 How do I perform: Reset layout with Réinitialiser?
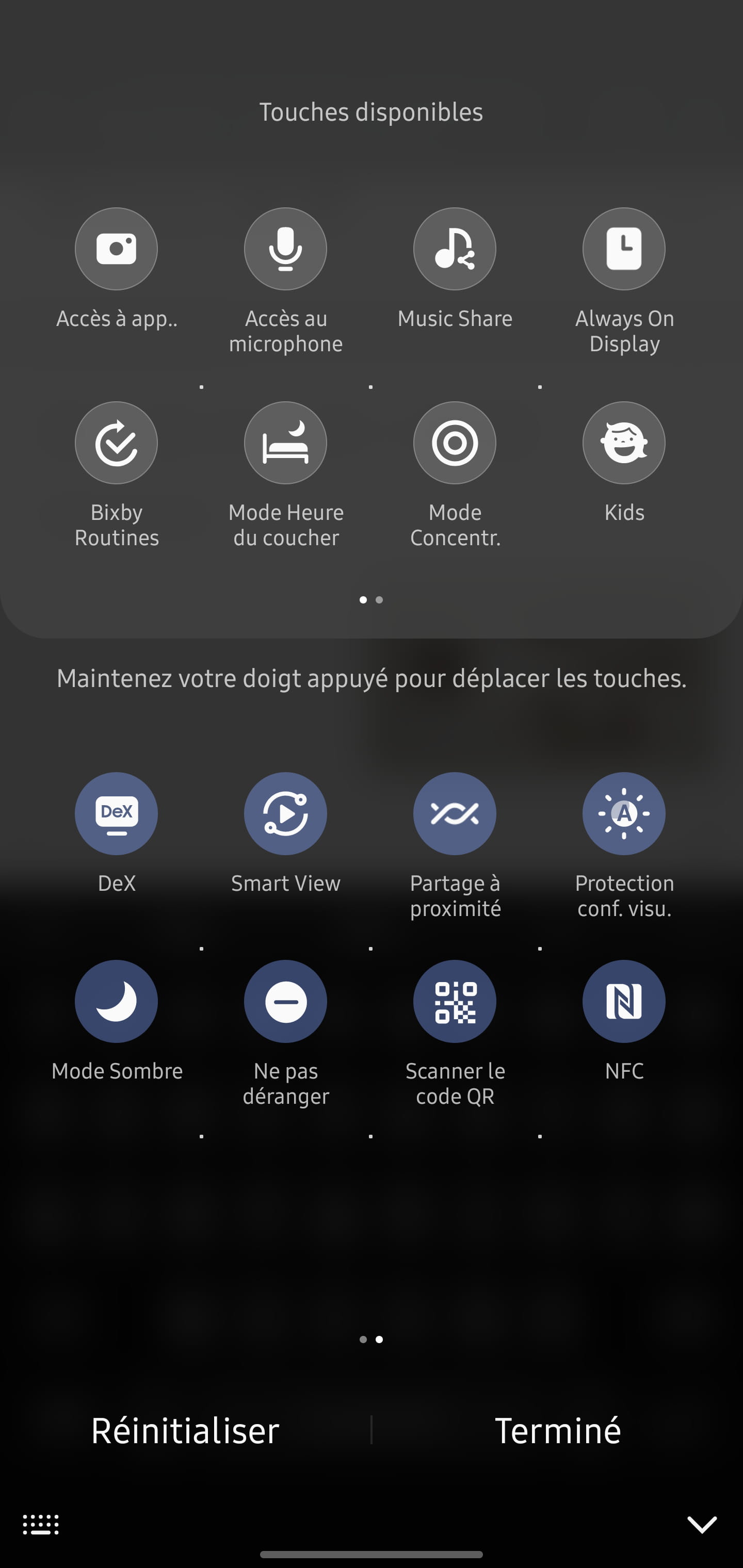click(x=185, y=1430)
